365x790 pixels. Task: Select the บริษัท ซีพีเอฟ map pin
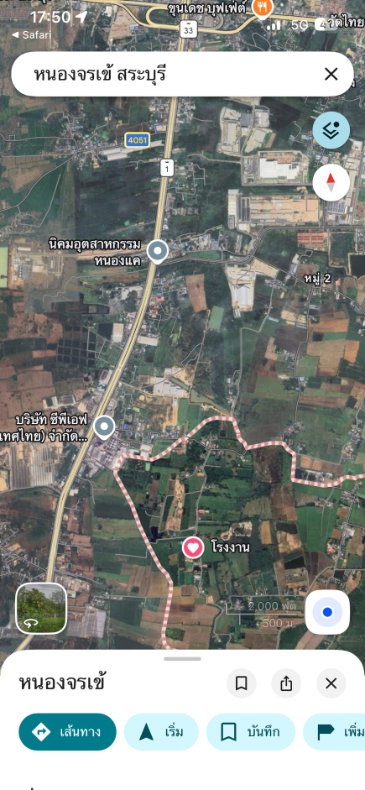pyautogui.click(x=104, y=427)
